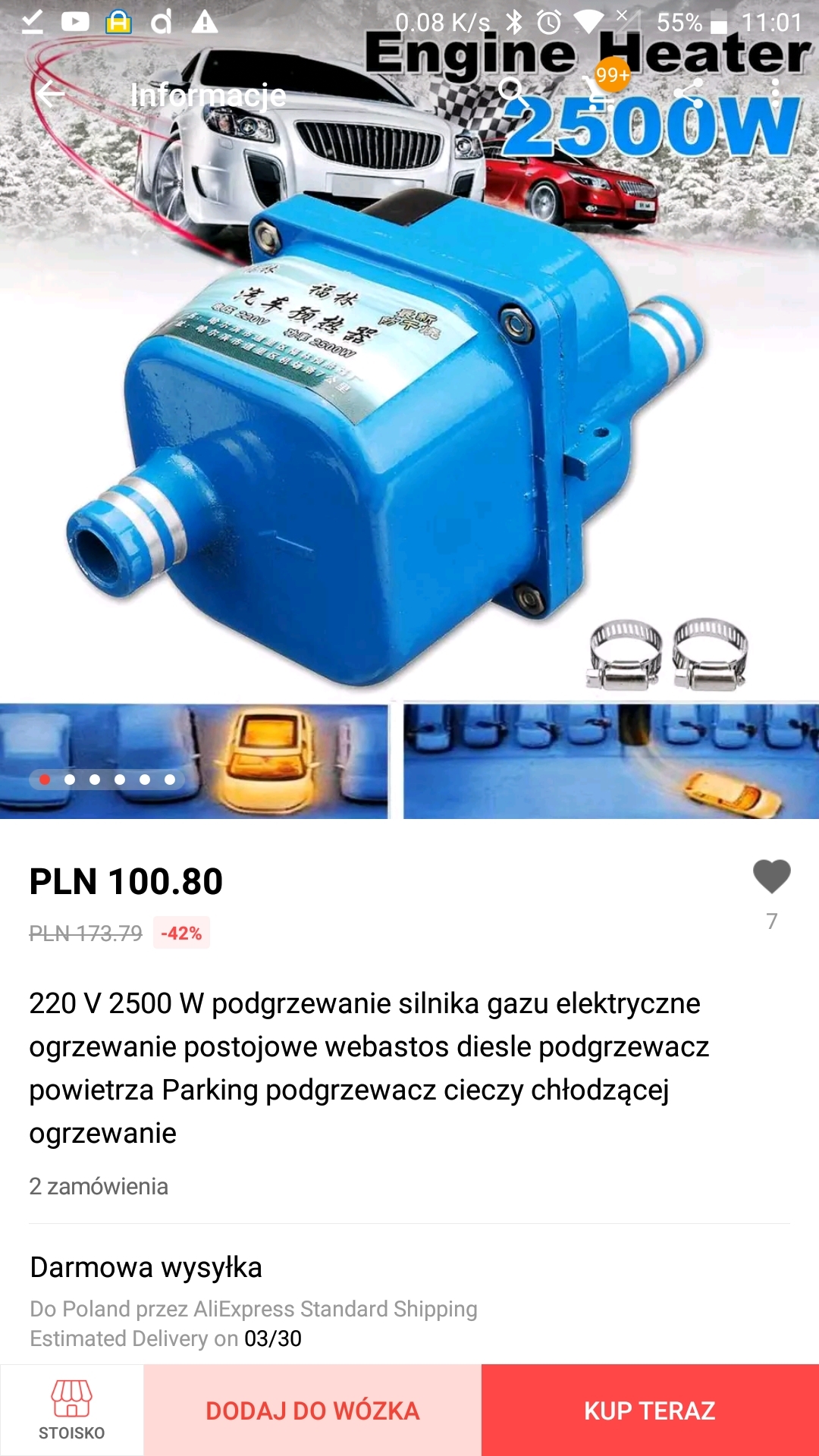Open the seller's STOISKO store
Image resolution: width=819 pixels, height=1456 pixels.
(x=72, y=1410)
